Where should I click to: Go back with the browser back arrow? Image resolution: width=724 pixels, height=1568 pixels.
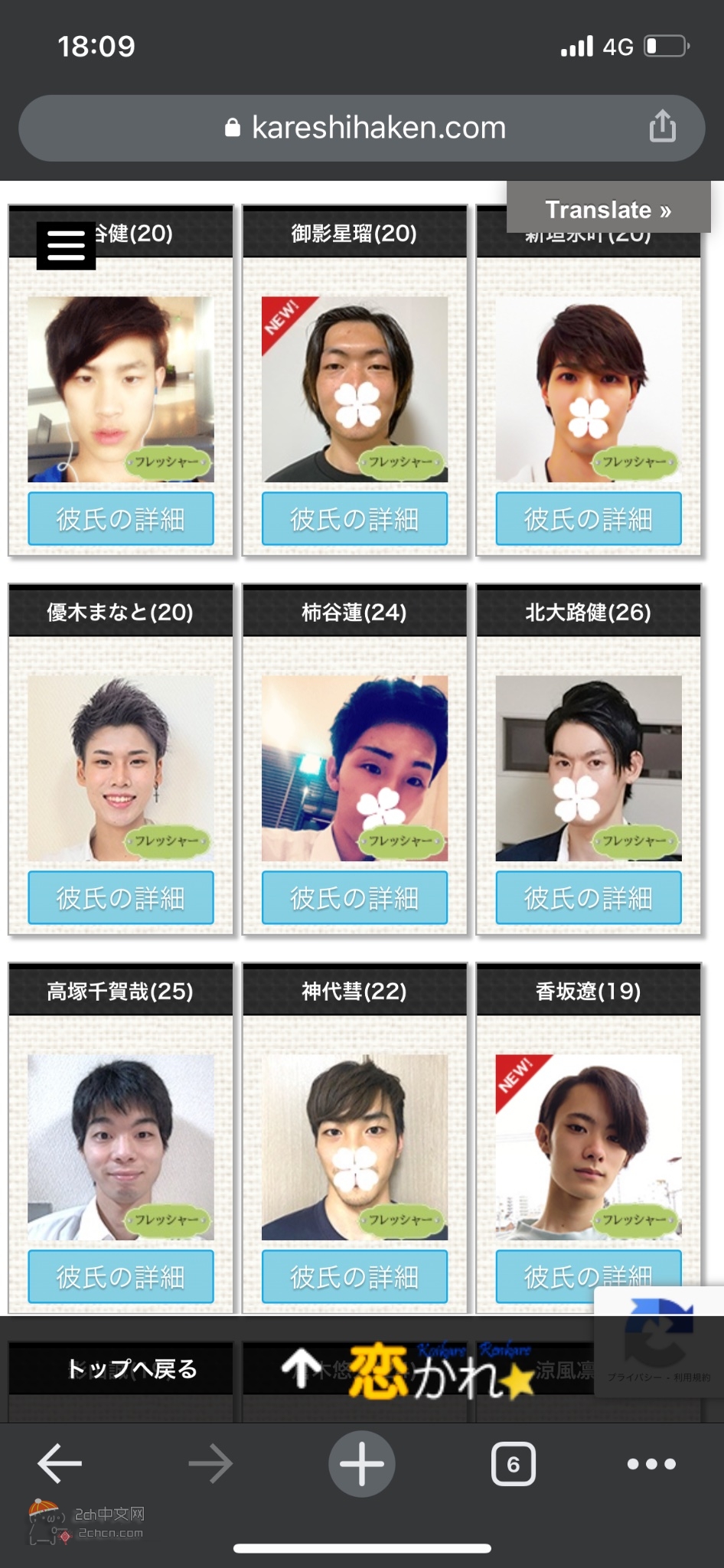60,1463
